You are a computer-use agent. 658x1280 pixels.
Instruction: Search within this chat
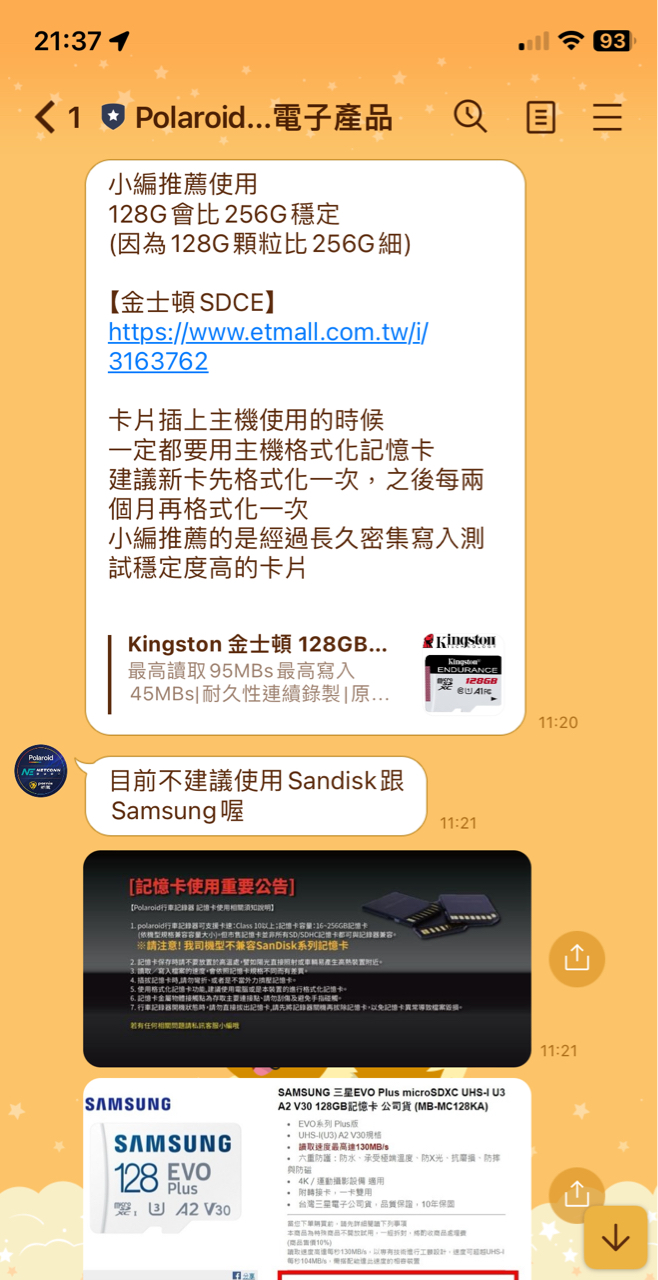469,117
